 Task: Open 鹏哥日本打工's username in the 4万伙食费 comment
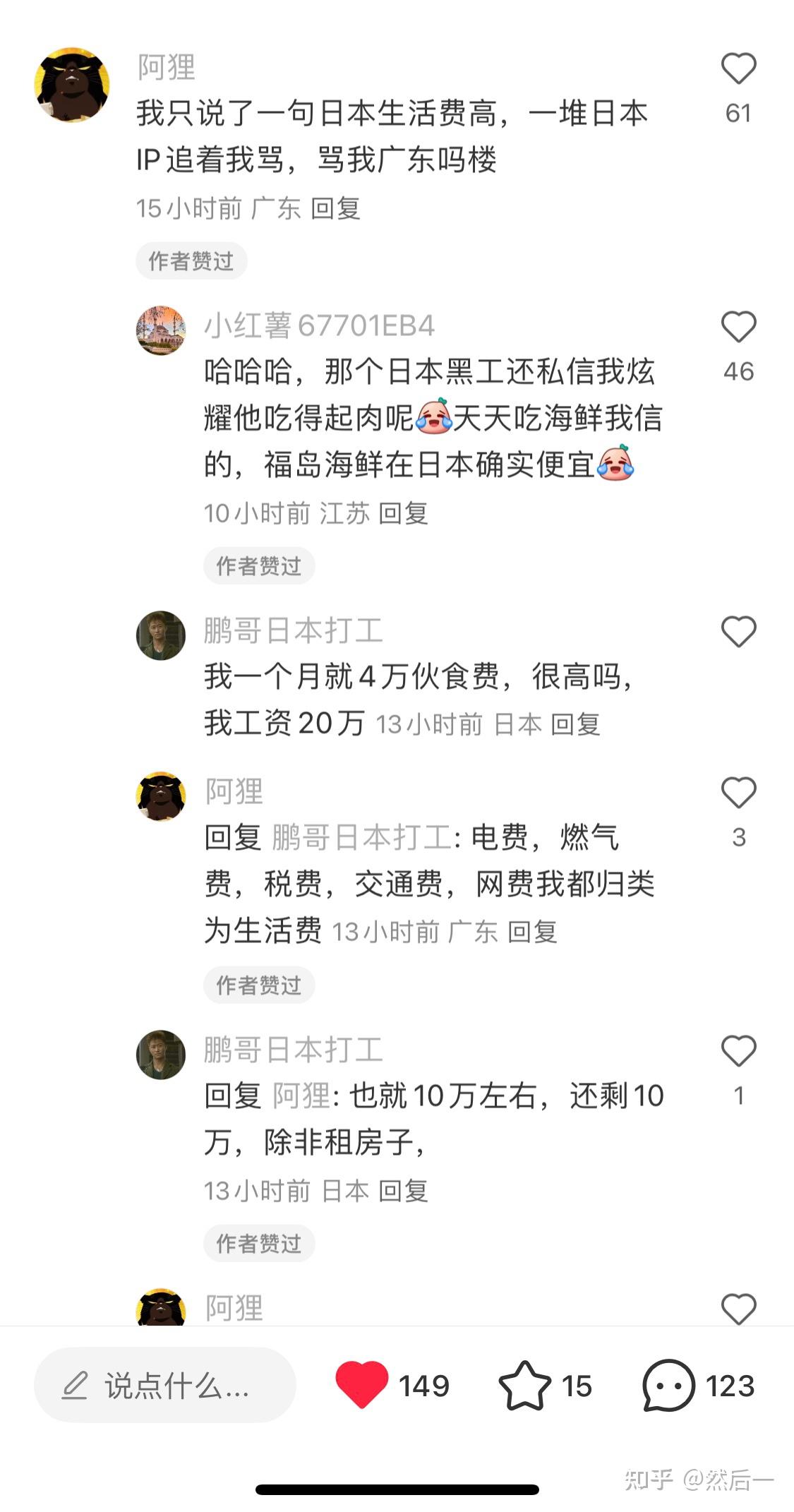point(293,630)
